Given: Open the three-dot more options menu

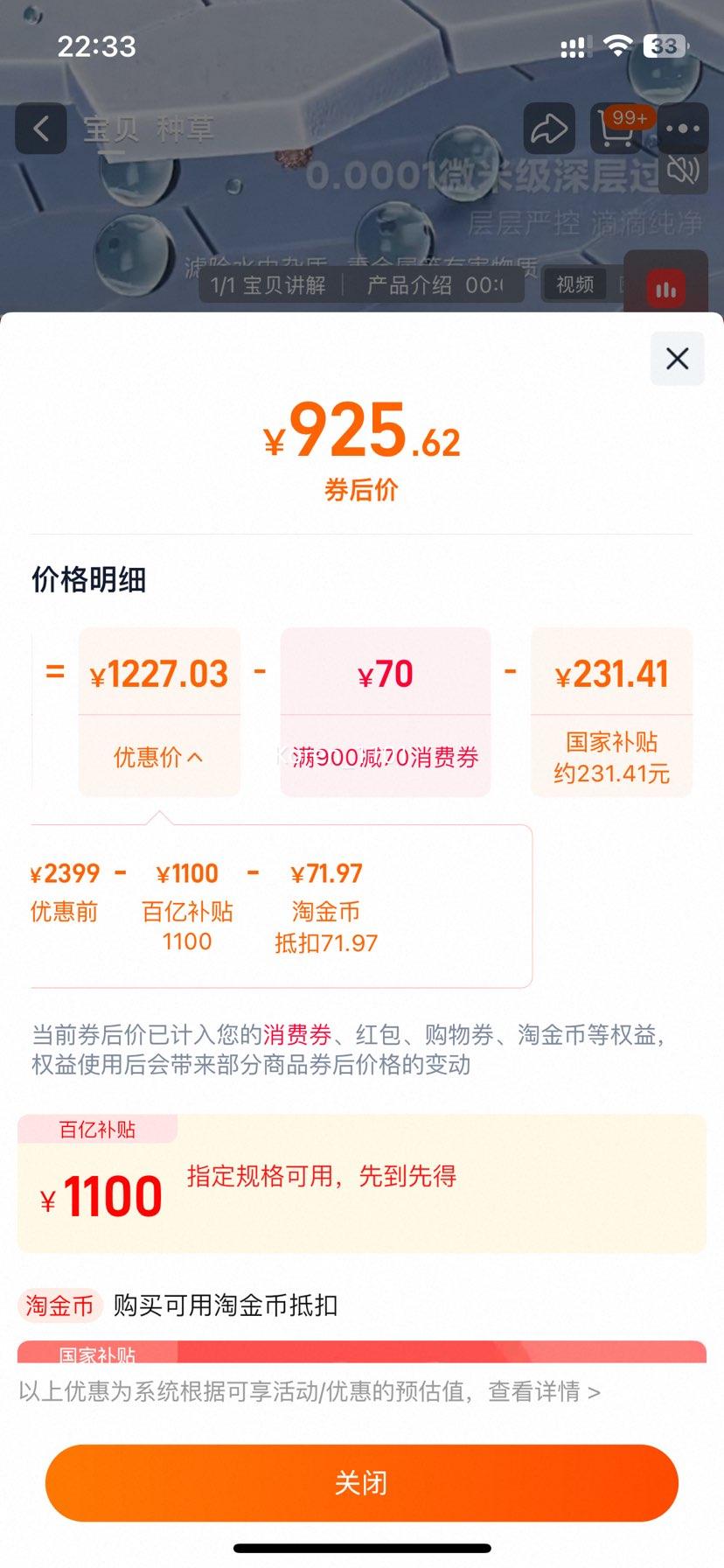Looking at the screenshot, I should (x=683, y=129).
